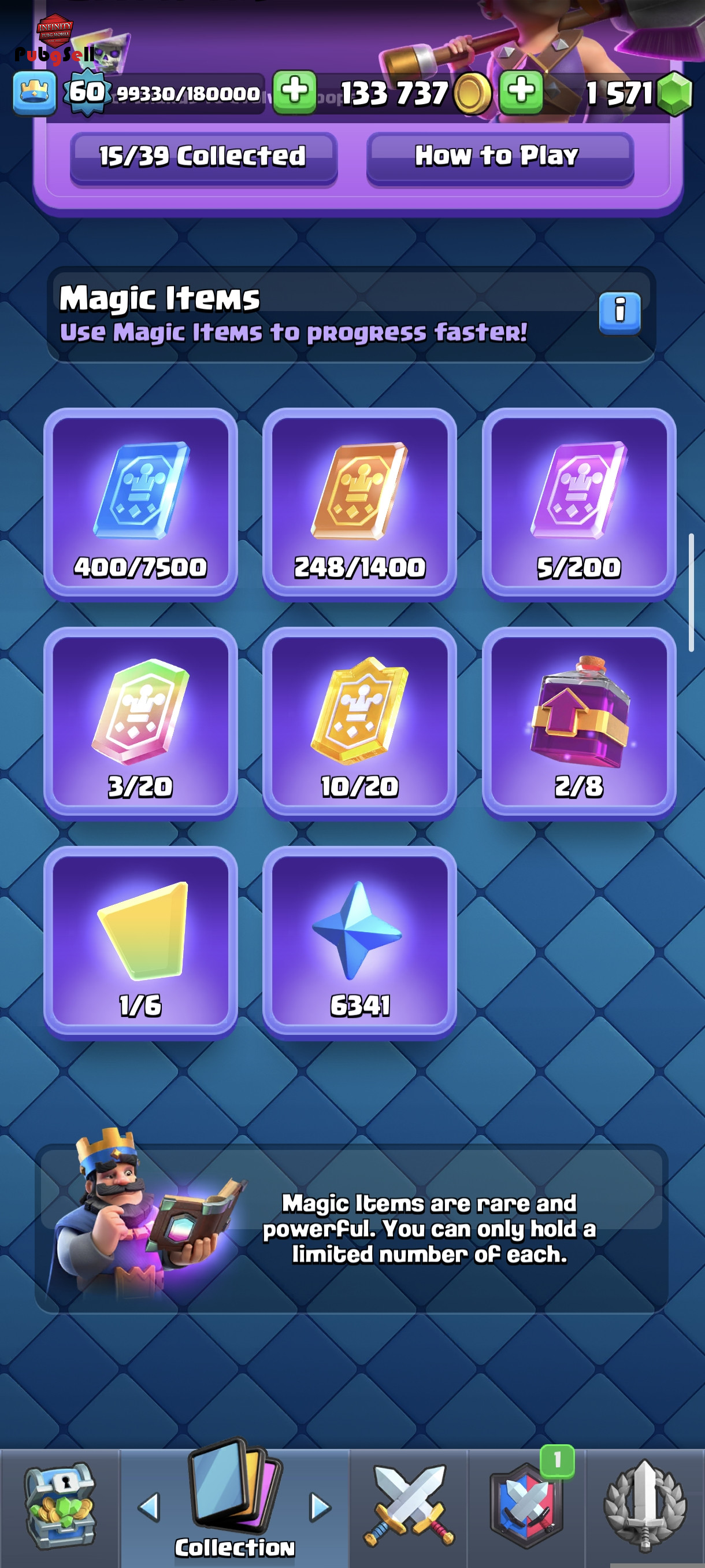Switch to the Shop chest tab
Viewport: 705px width, 1568px height.
[60, 1506]
